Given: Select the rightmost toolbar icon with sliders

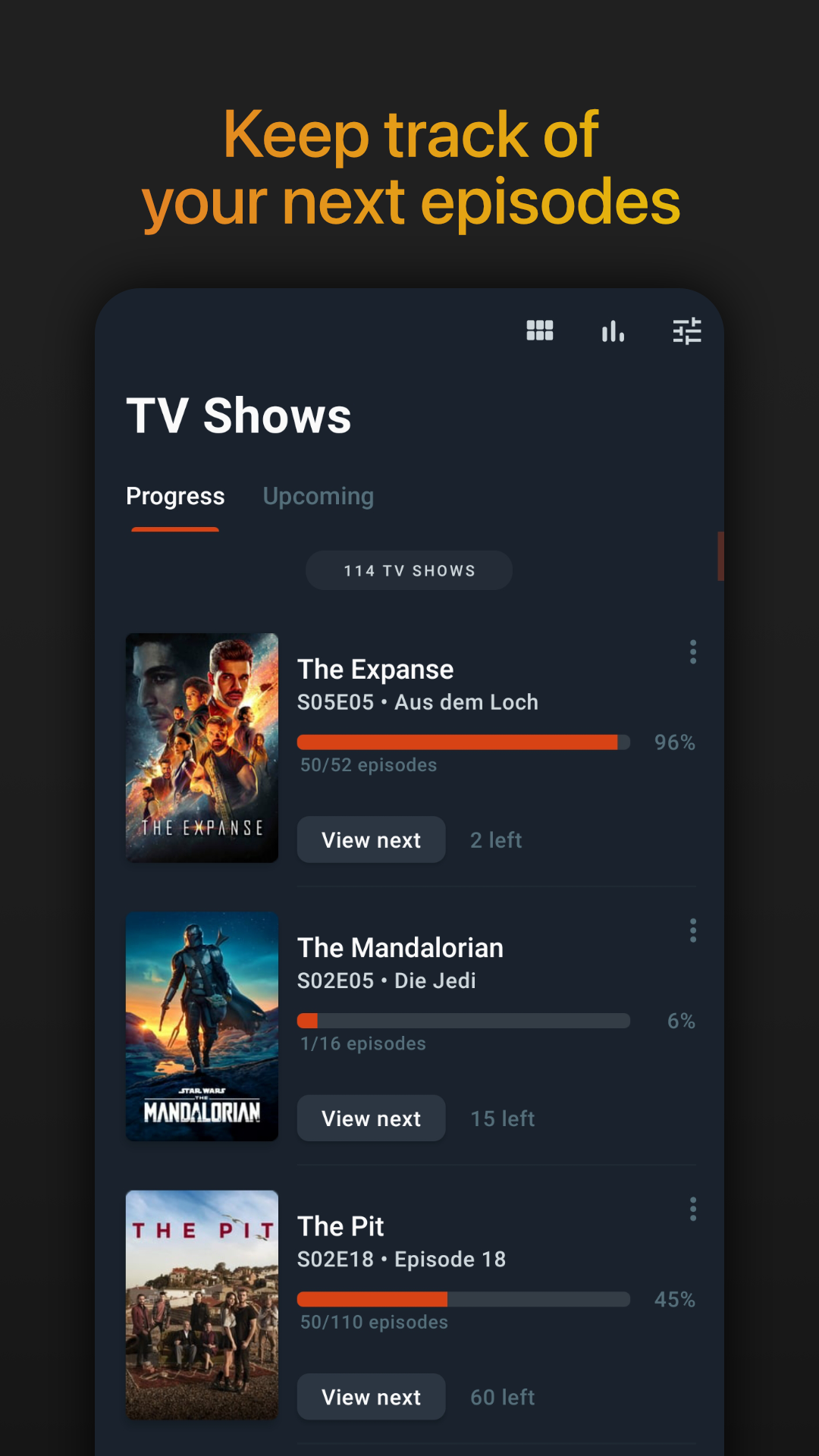Looking at the screenshot, I should tap(688, 331).
